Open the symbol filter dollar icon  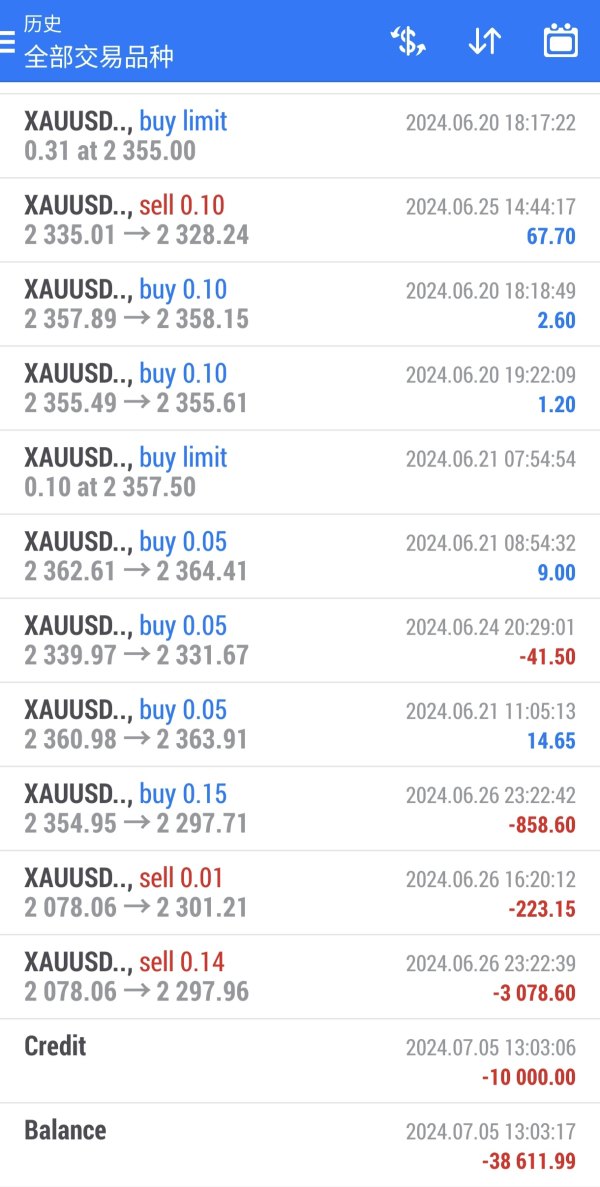tap(408, 41)
